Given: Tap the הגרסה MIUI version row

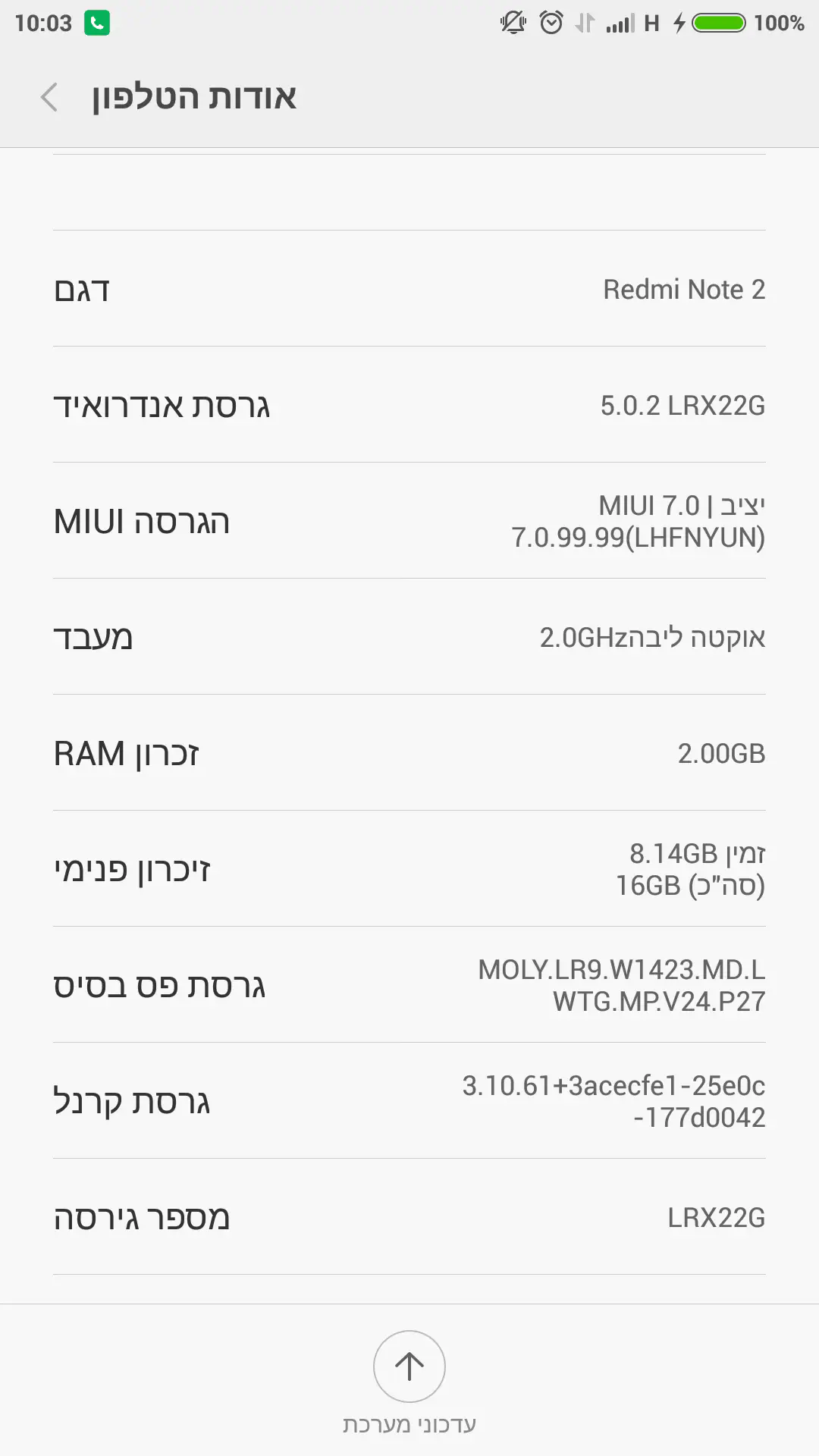Looking at the screenshot, I should 409,521.
